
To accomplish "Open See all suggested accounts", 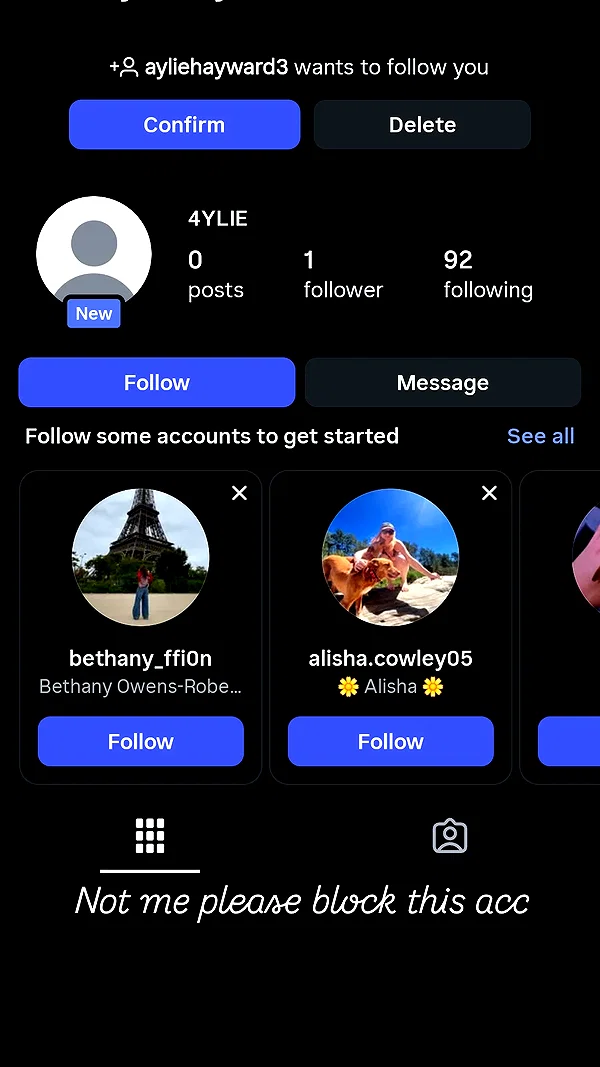I will (x=541, y=436).
